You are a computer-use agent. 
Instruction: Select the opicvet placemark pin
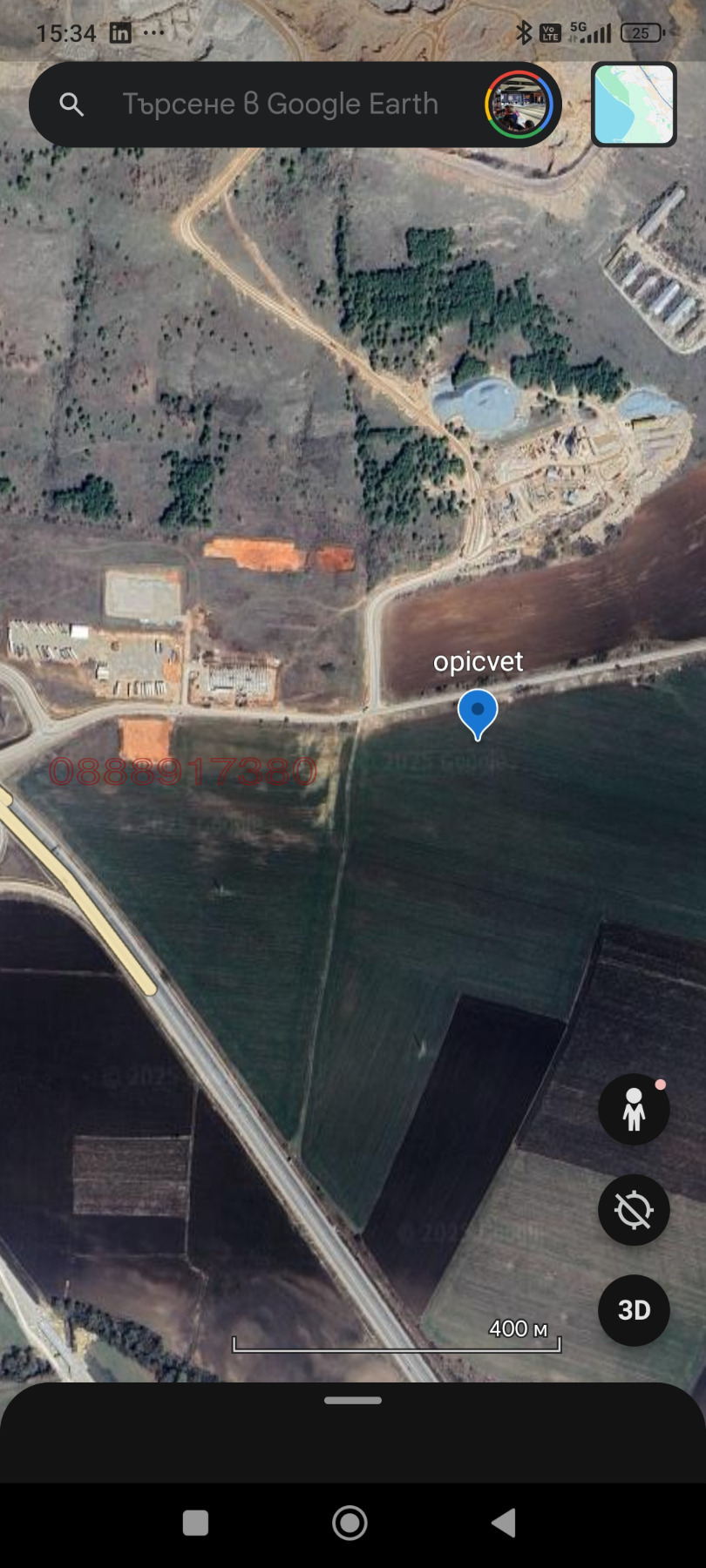478,713
